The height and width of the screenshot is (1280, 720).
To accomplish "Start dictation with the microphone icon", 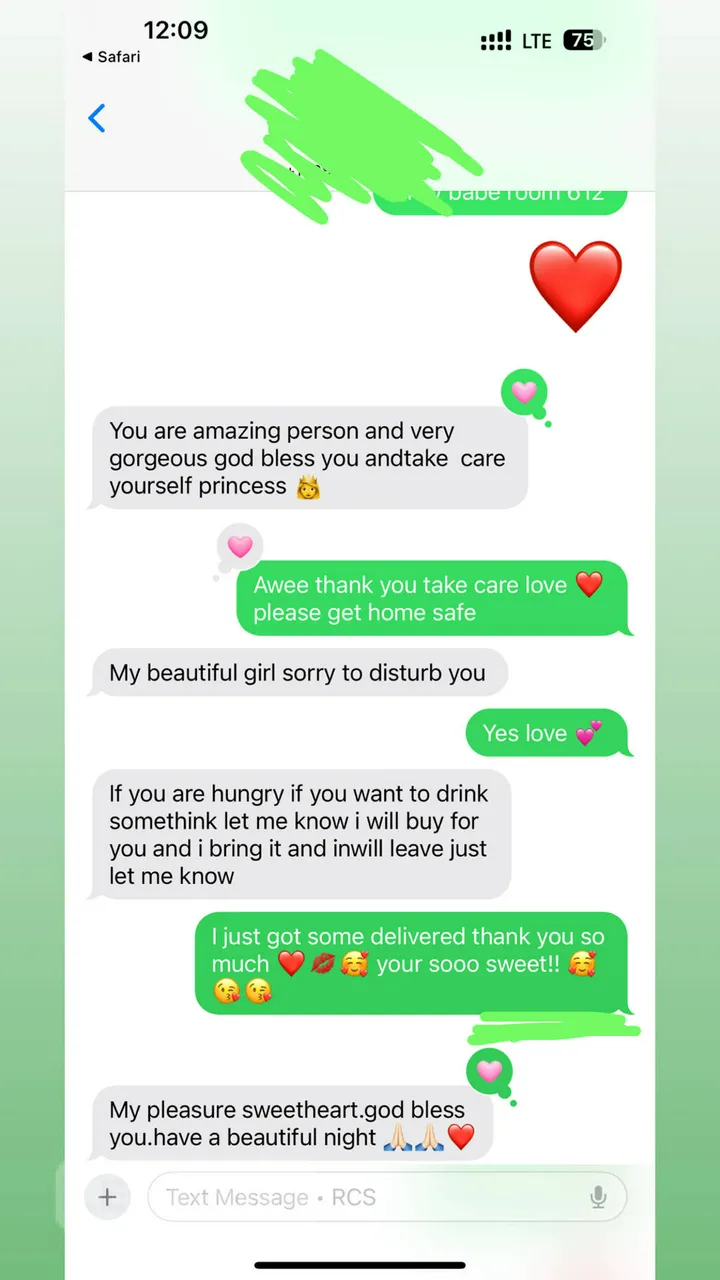I will (x=598, y=1197).
